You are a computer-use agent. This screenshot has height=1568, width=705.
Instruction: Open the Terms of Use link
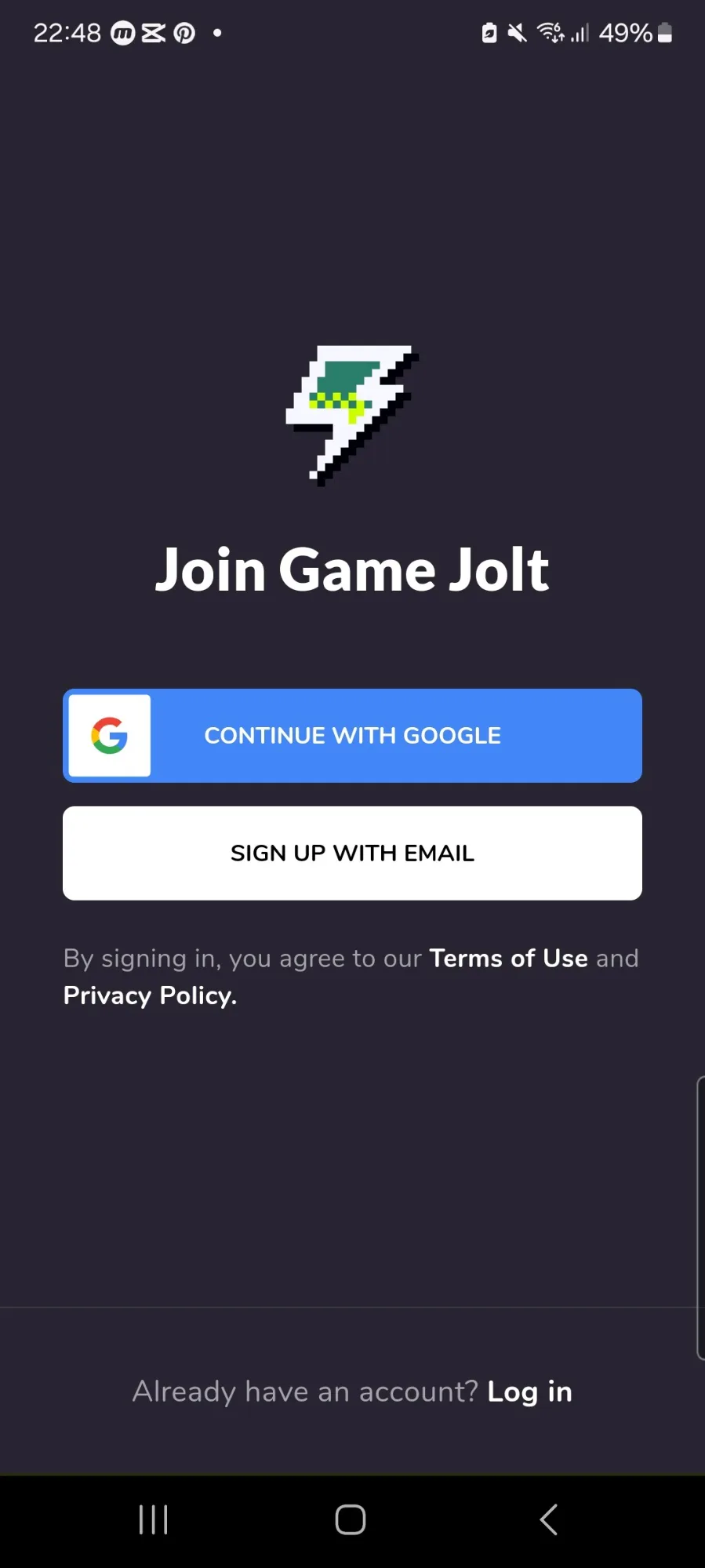coord(508,958)
